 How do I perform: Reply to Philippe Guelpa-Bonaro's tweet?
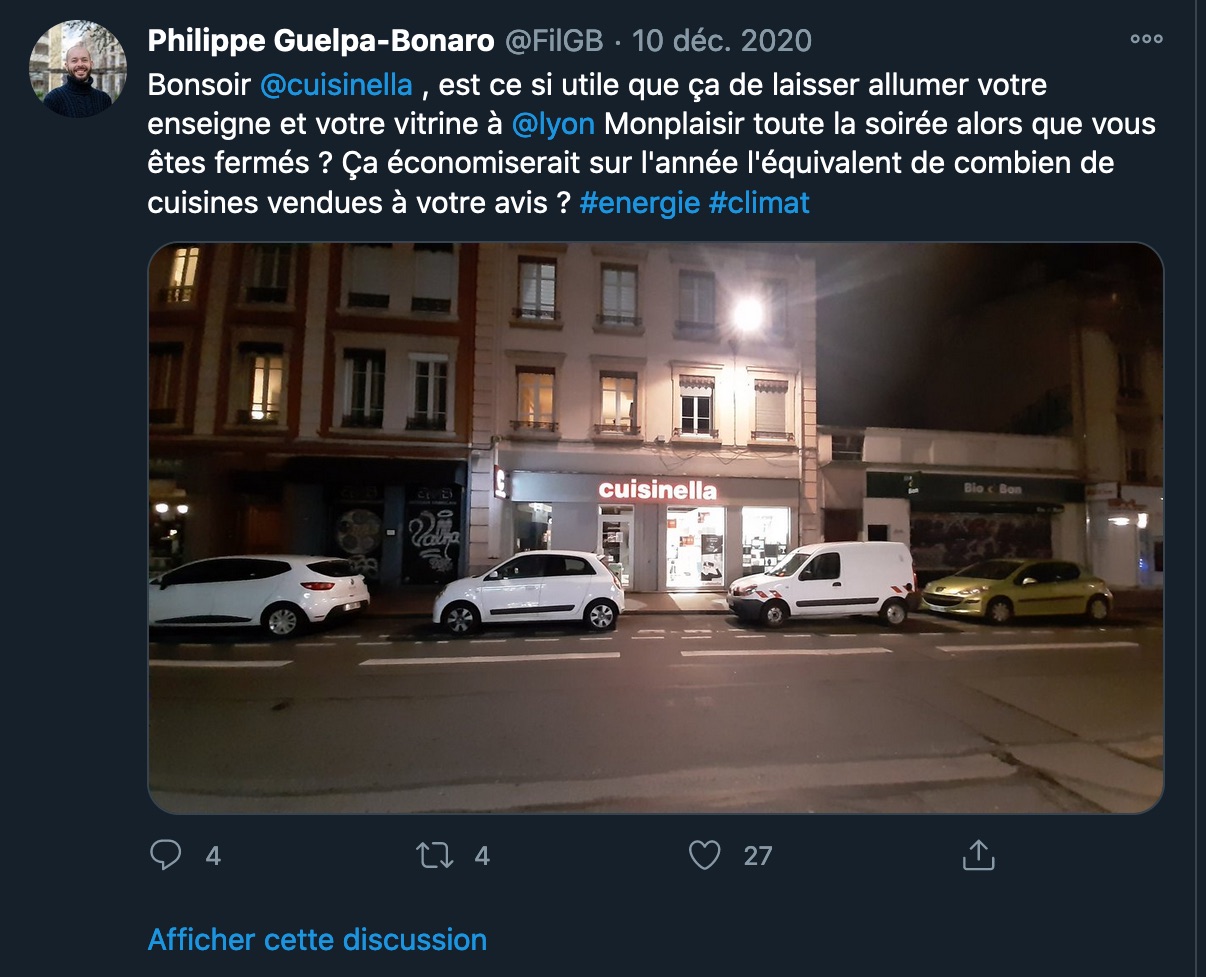(x=166, y=855)
